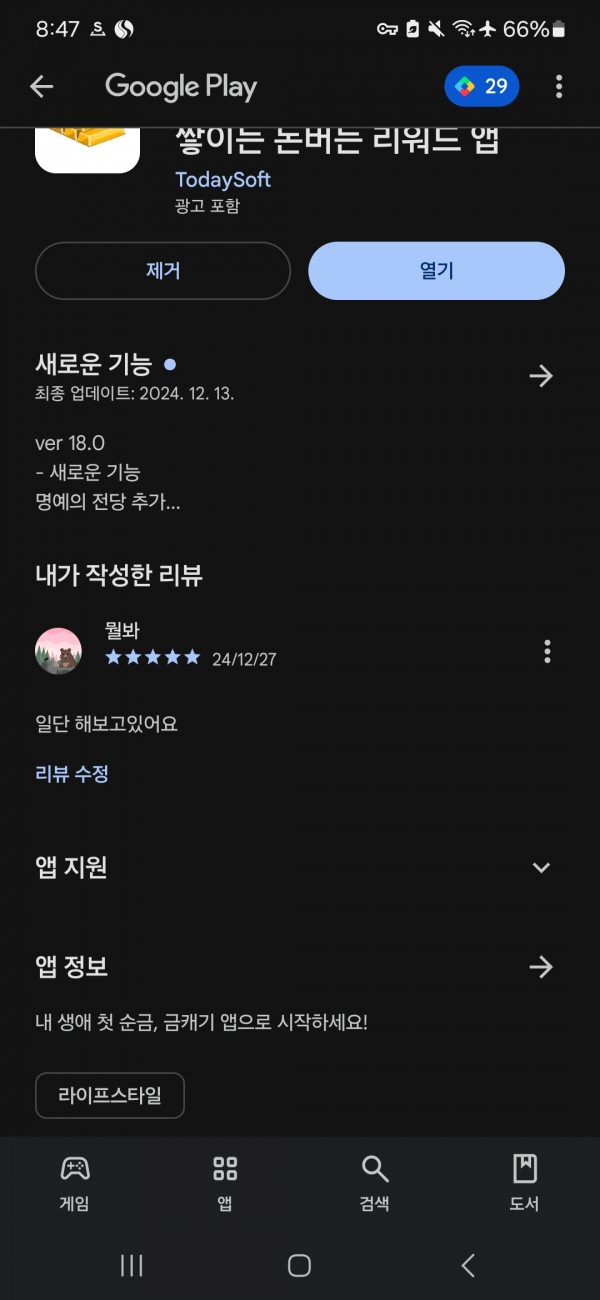Screen dimensions: 600x1300
Task: Go back using the top arrow
Action: coord(41,87)
